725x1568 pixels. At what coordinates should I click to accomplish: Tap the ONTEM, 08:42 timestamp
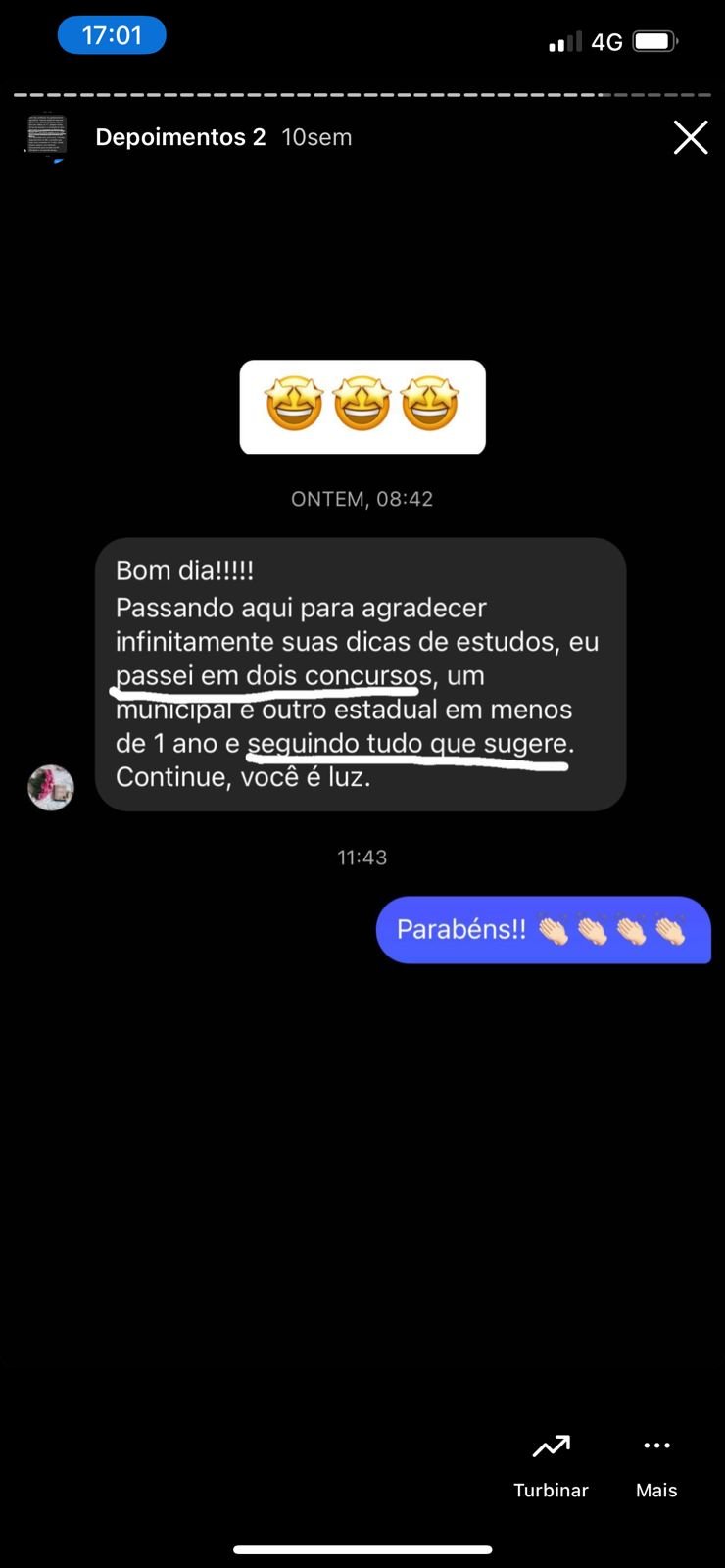362,498
